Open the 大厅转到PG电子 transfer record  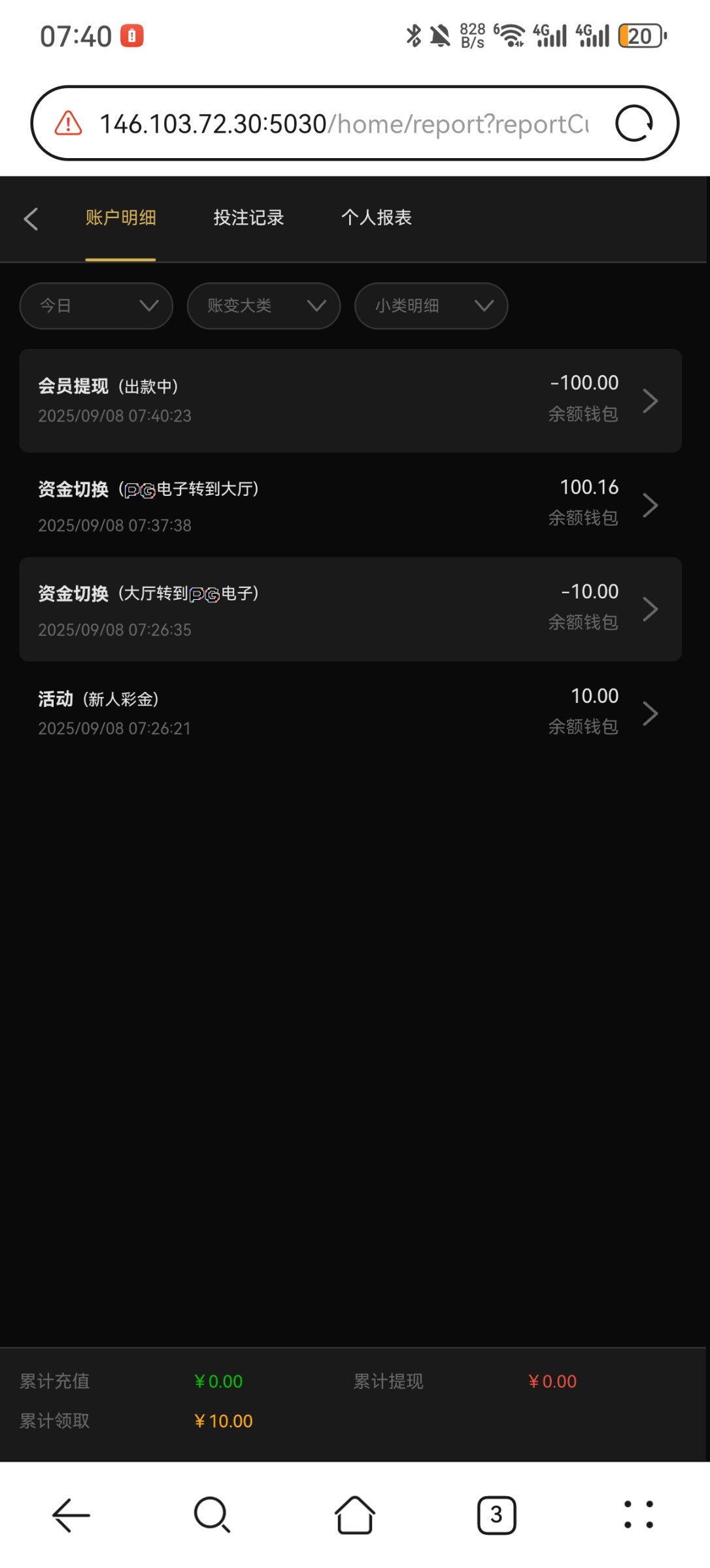(350, 610)
